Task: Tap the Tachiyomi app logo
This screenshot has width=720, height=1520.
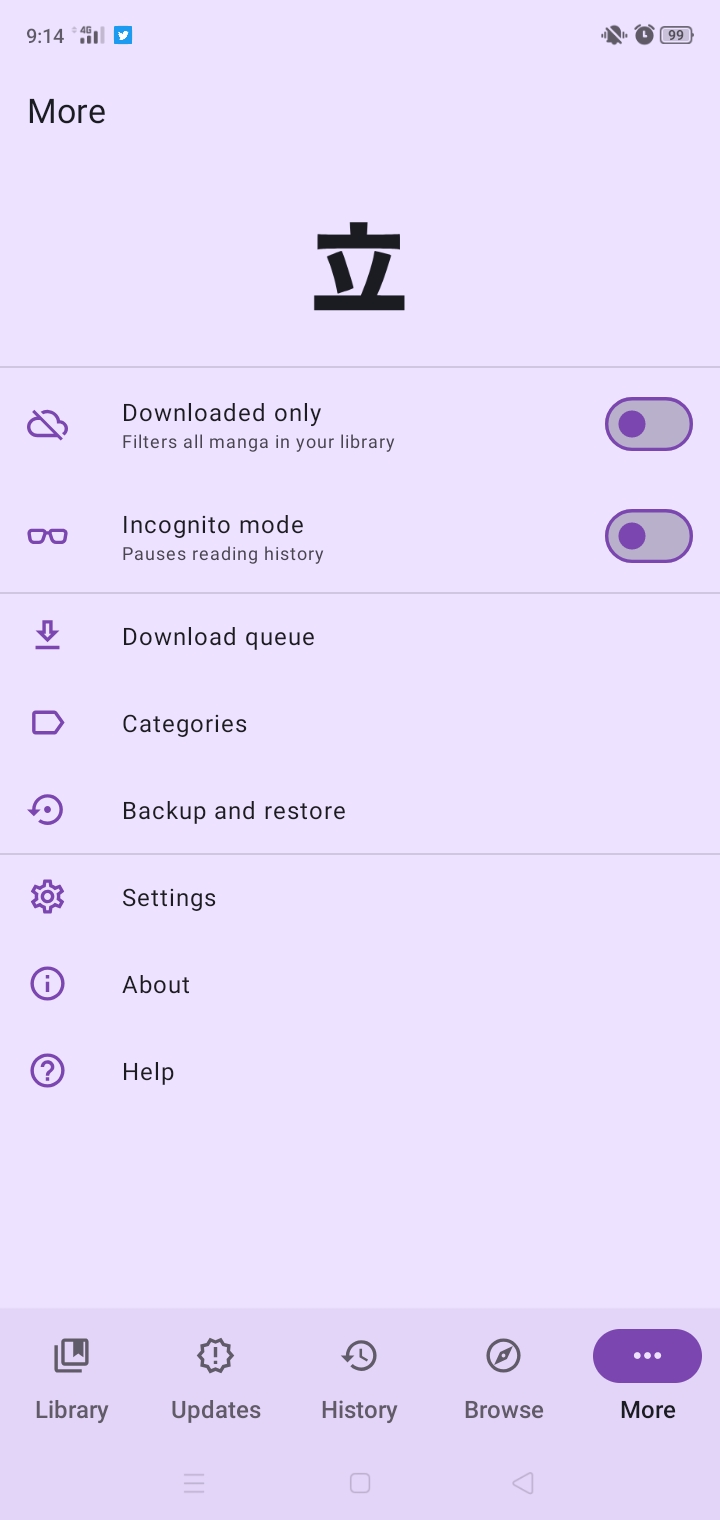Action: pyautogui.click(x=359, y=265)
